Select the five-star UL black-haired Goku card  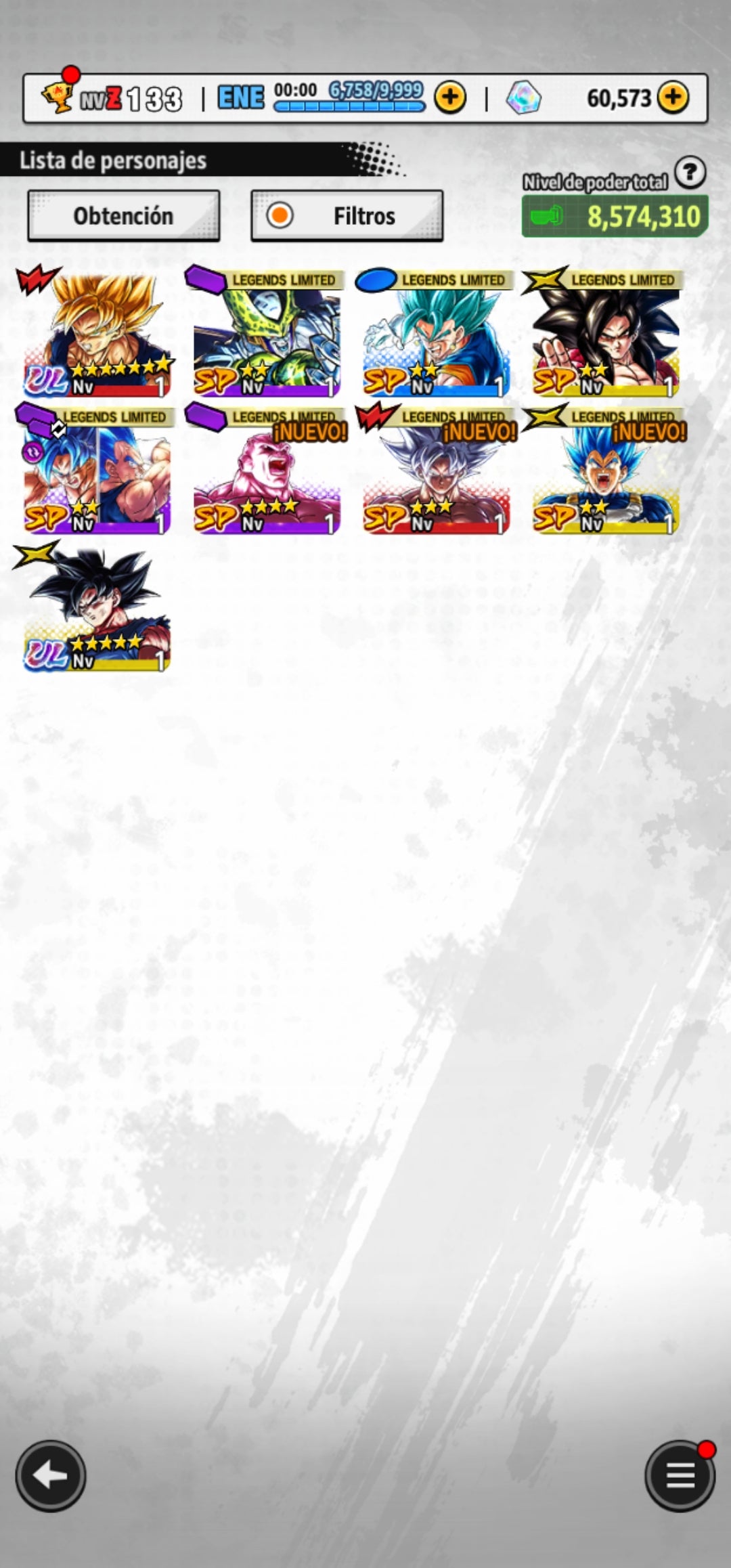[97, 608]
